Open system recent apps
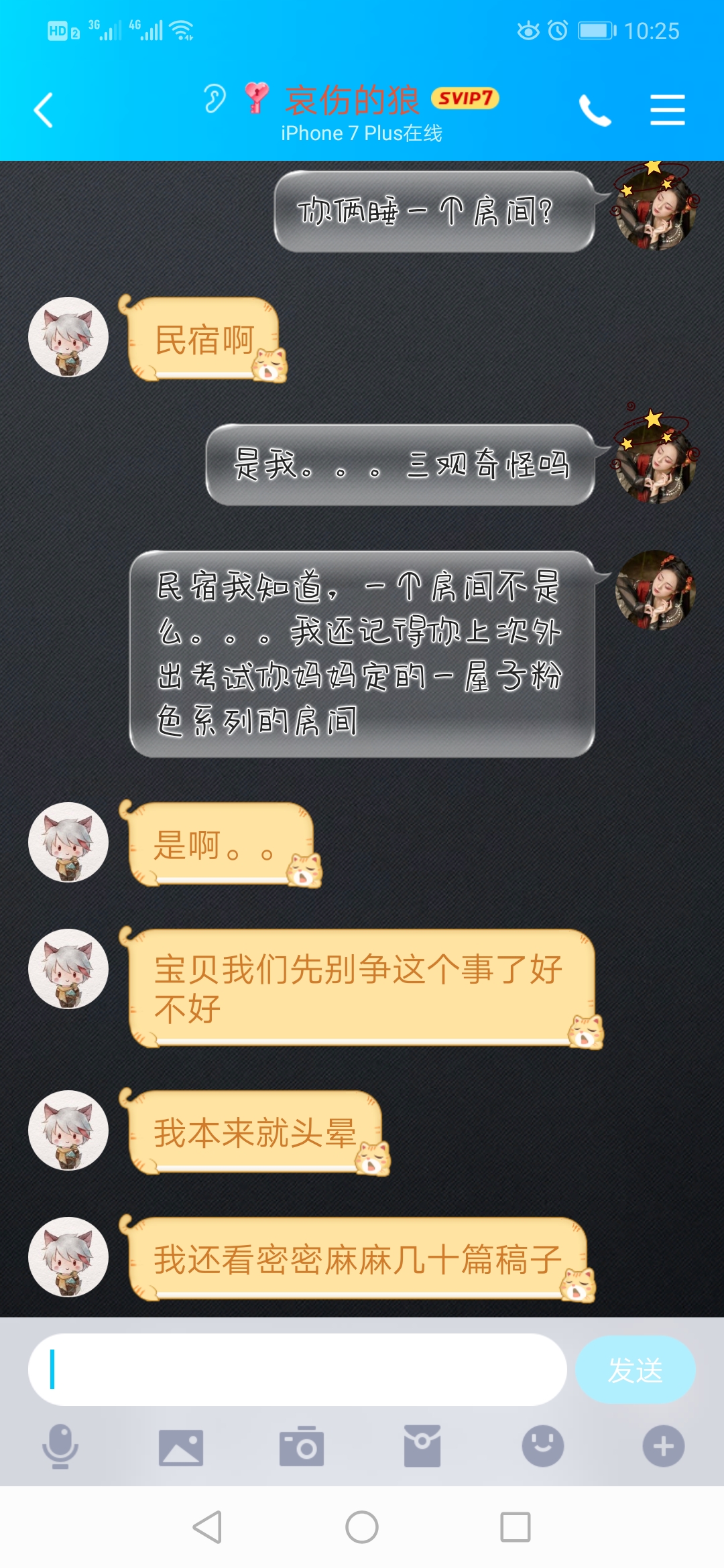This screenshot has height=1568, width=724. point(516,1527)
